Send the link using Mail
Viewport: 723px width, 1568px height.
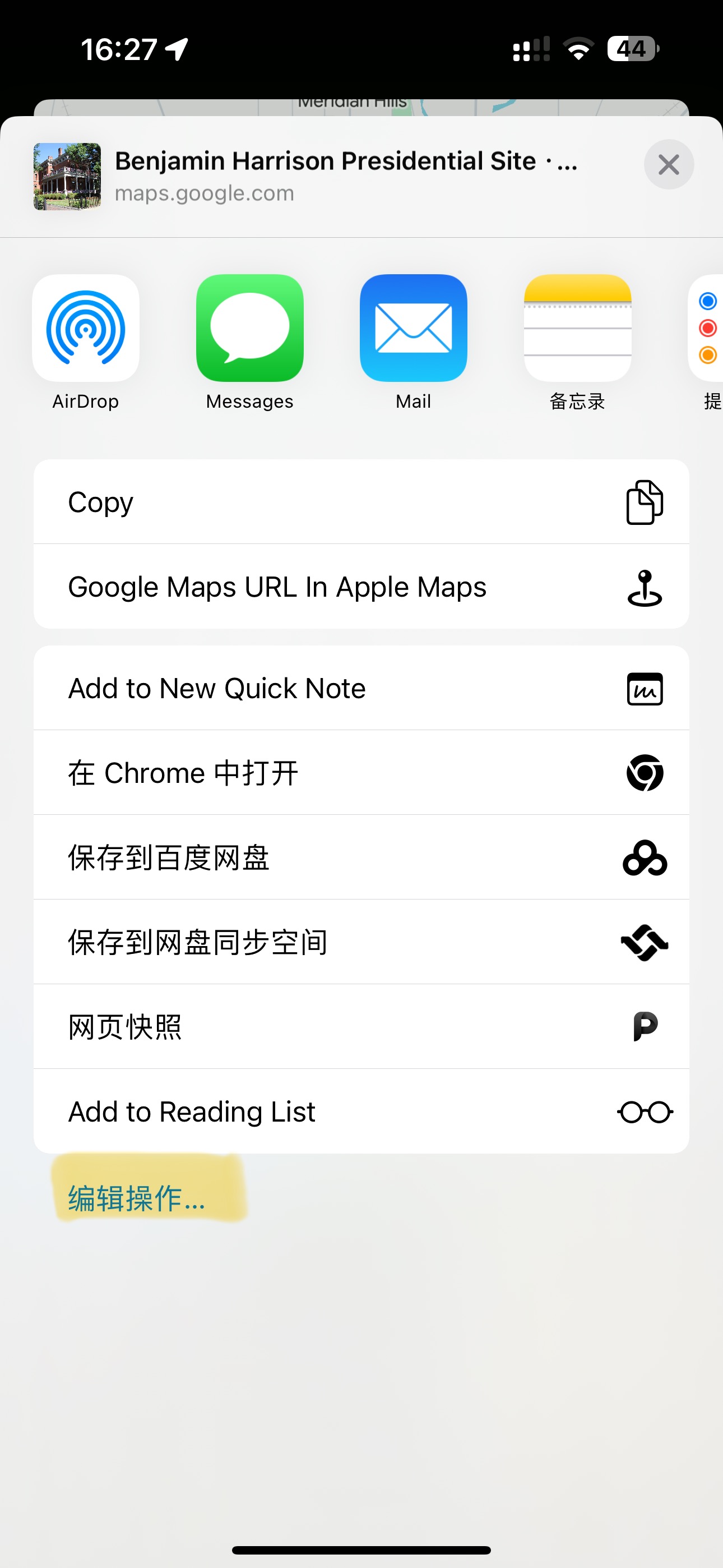point(413,329)
